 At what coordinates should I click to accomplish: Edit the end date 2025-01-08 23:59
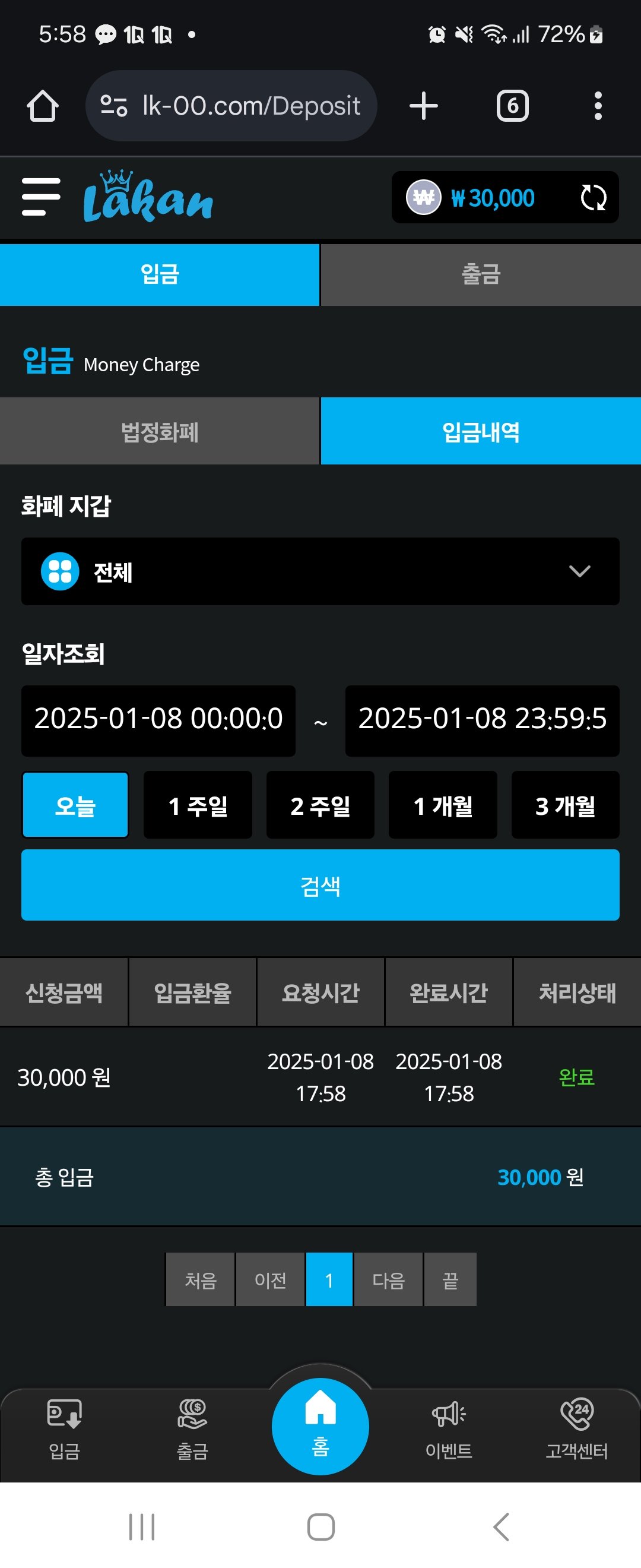(482, 720)
